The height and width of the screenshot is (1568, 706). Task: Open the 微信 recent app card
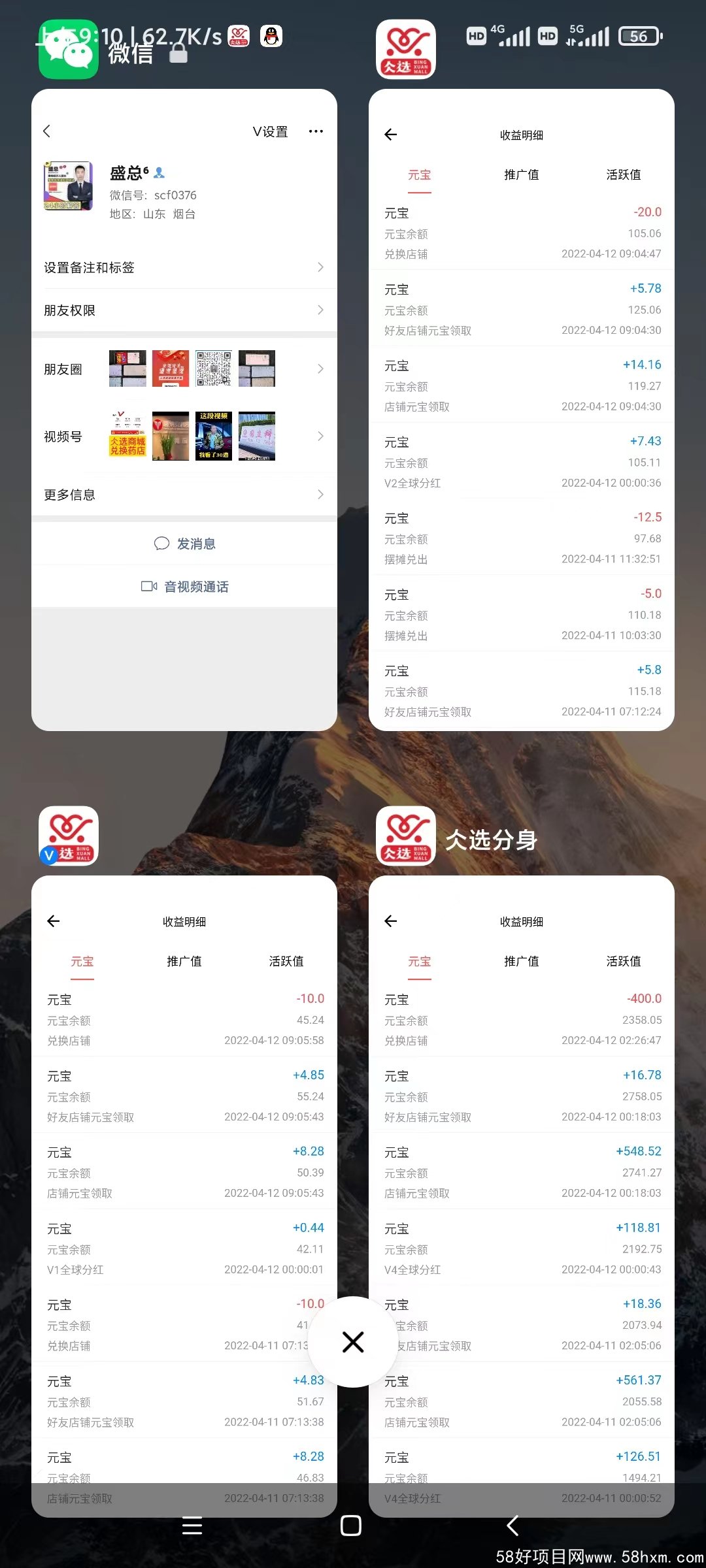(x=184, y=410)
